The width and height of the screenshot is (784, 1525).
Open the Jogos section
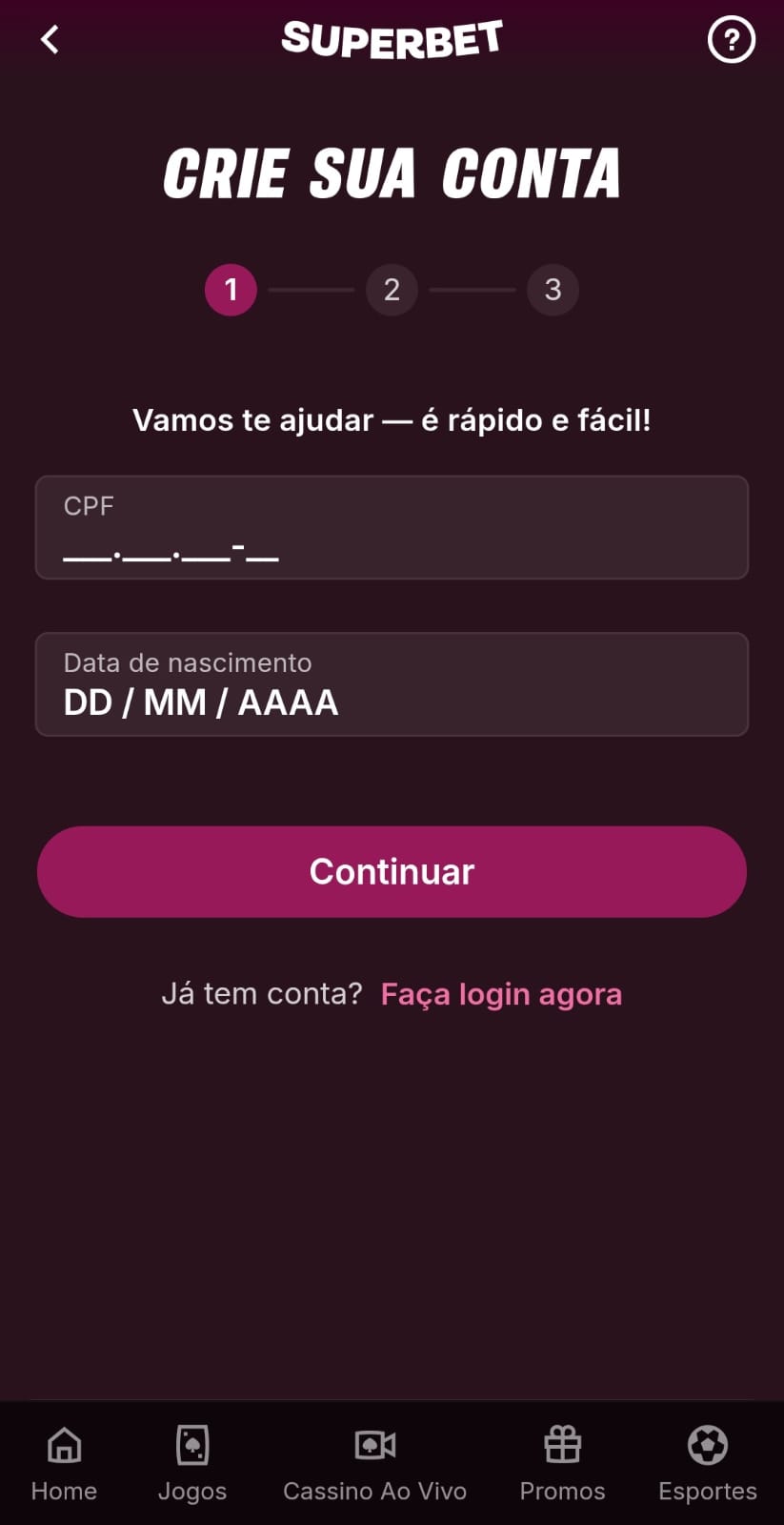191,1465
